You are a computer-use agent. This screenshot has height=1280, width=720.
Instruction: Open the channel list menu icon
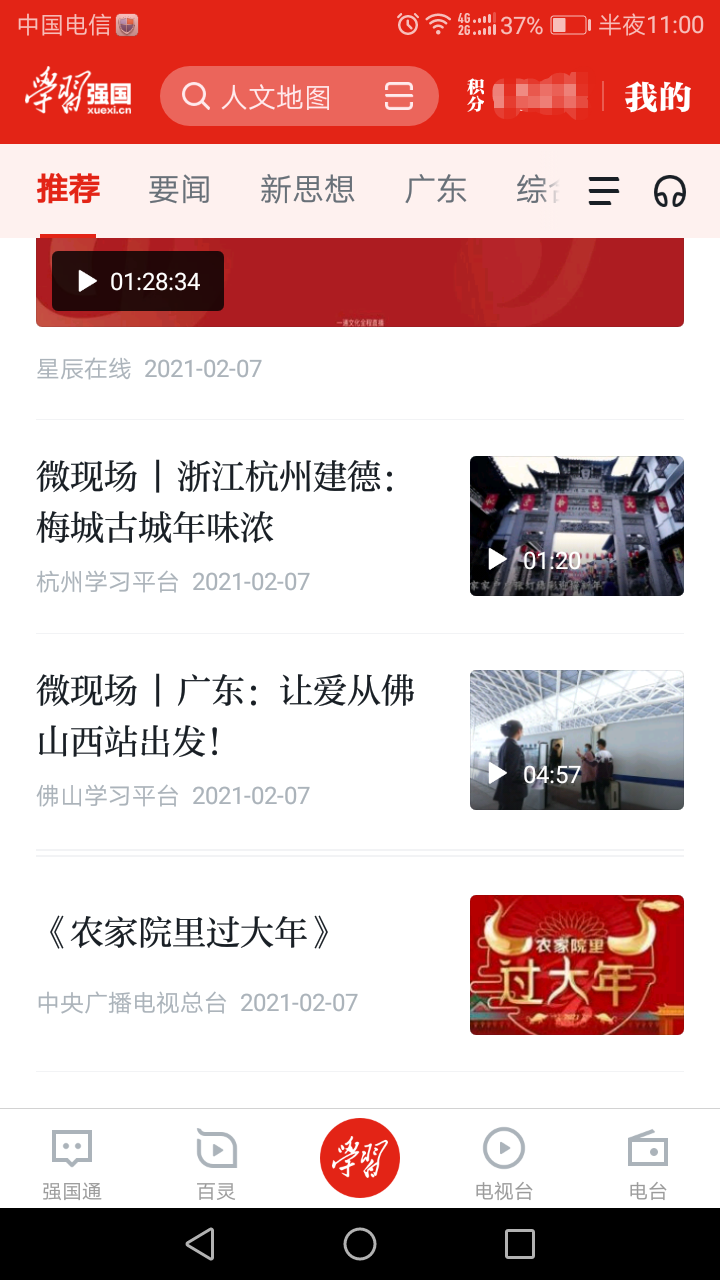coord(603,190)
